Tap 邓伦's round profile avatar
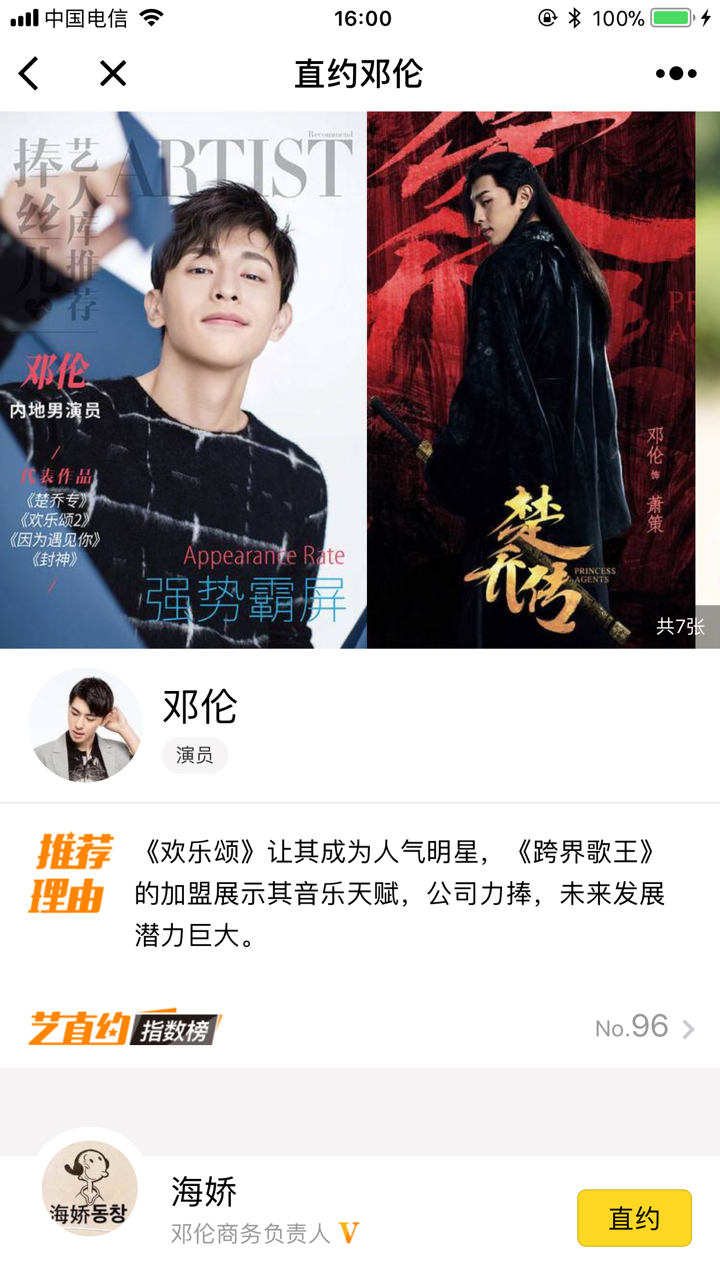Image resolution: width=720 pixels, height=1280 pixels. point(85,726)
